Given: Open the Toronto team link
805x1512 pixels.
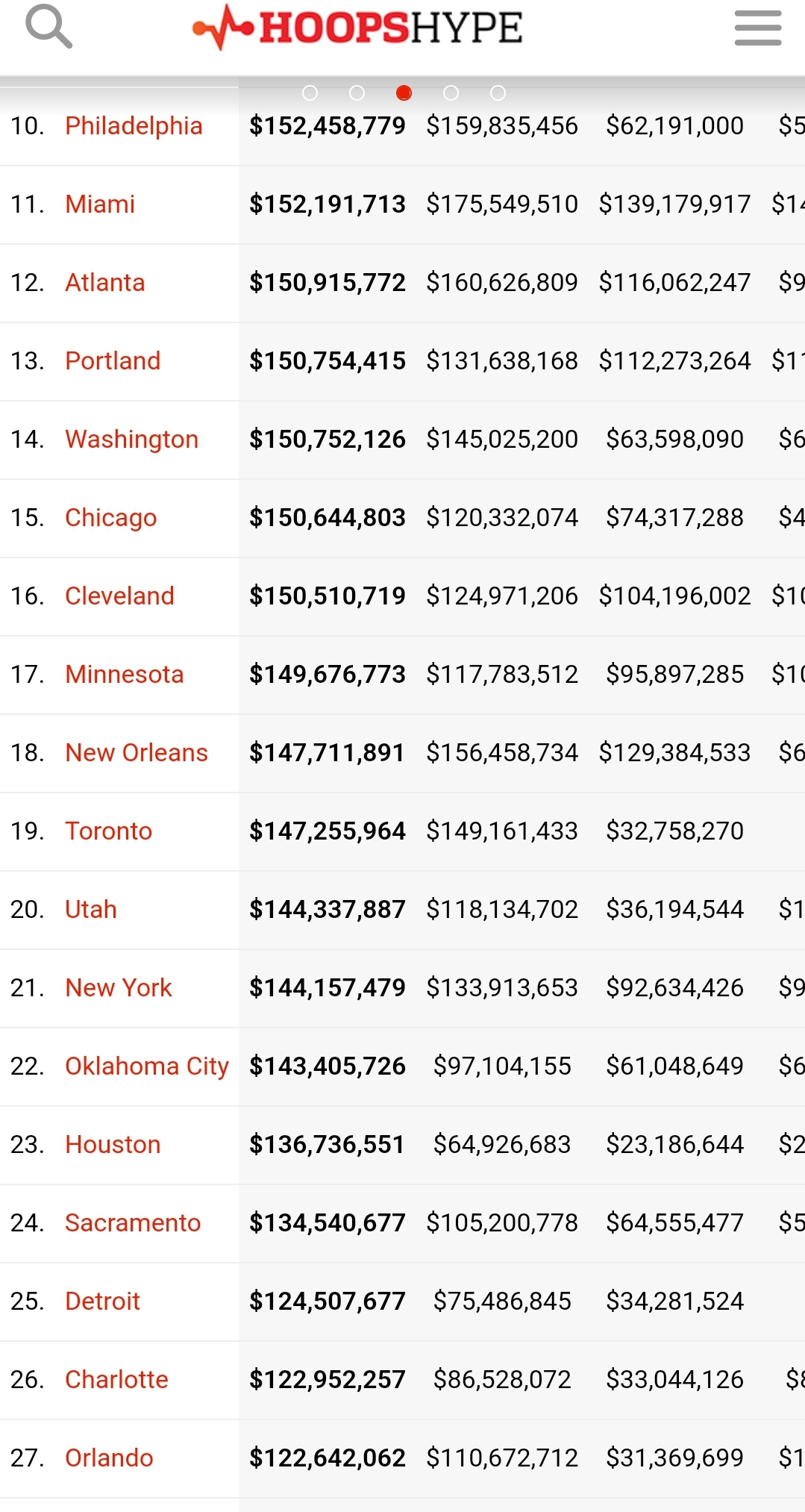Looking at the screenshot, I should 109,831.
